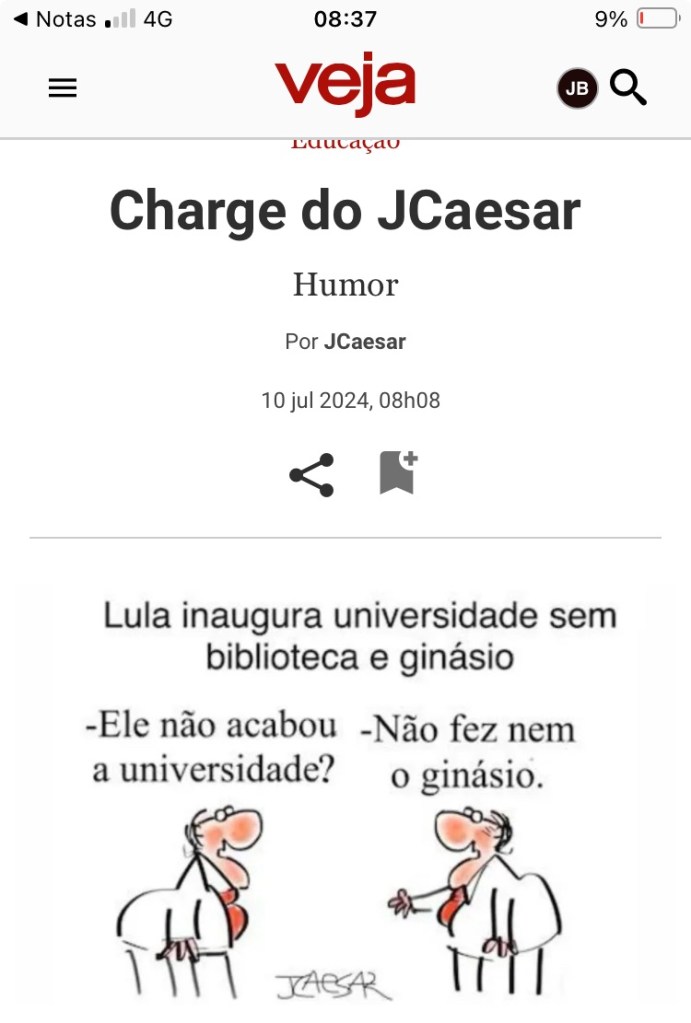Bookmark this article for later
This screenshot has width=691, height=1023.
tap(397, 473)
